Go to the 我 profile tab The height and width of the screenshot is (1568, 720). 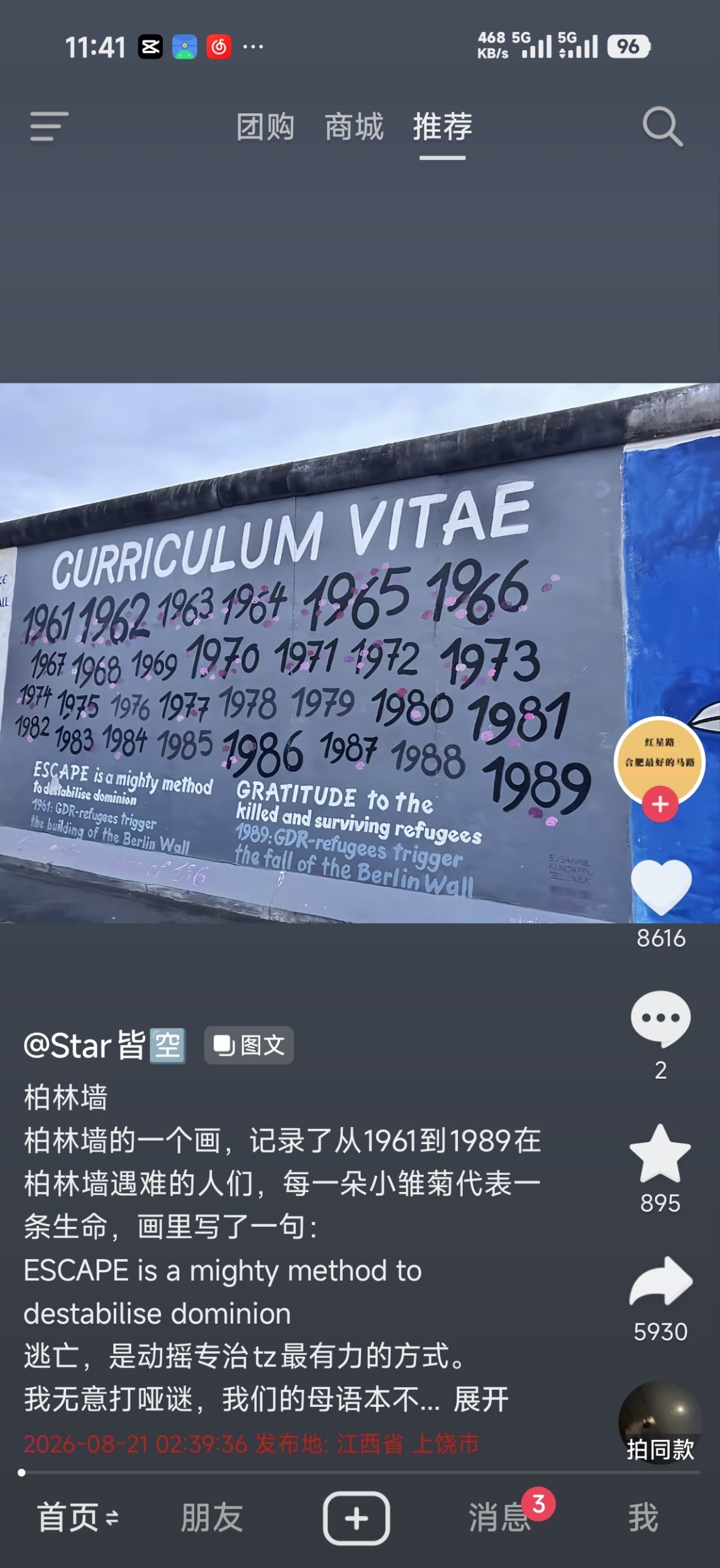coord(643,1518)
